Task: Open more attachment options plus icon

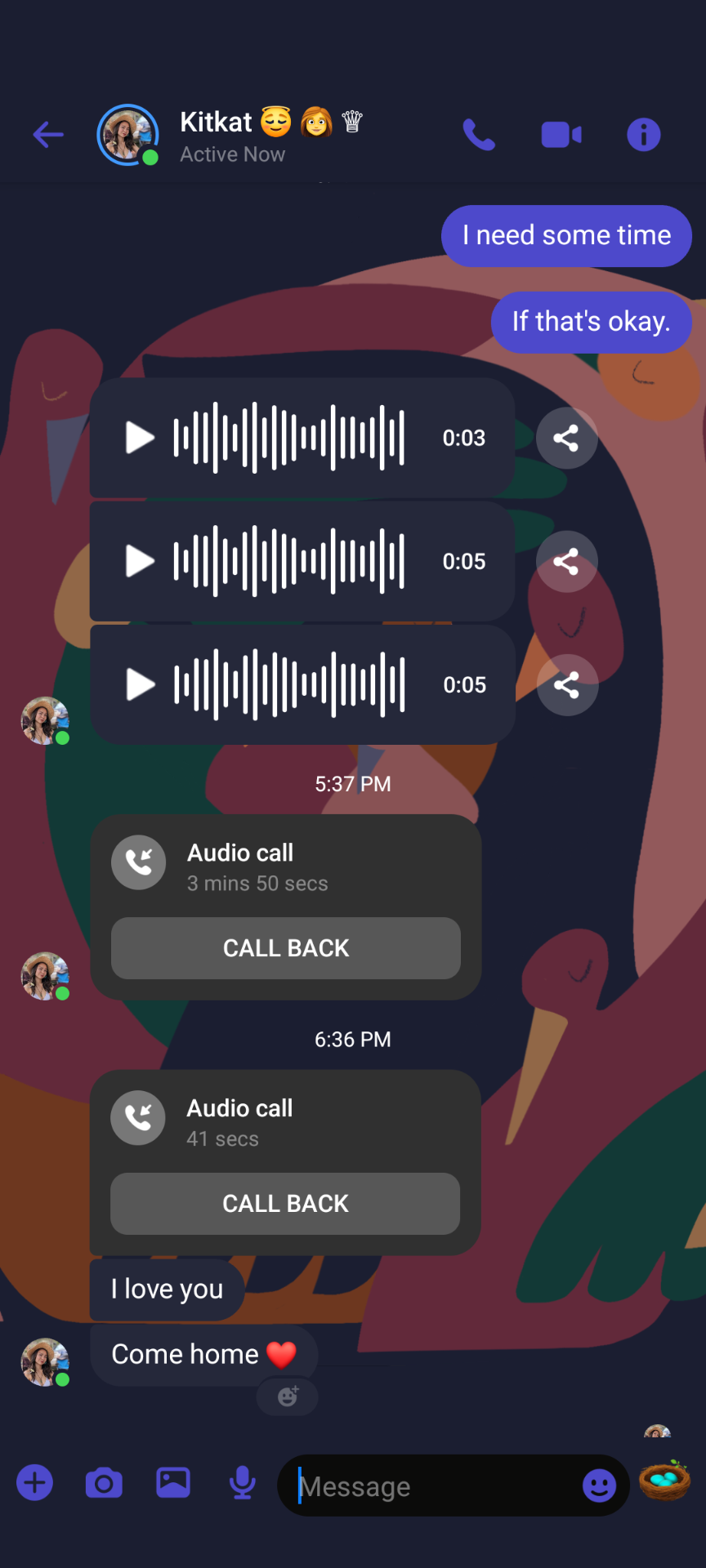Action: [35, 1483]
